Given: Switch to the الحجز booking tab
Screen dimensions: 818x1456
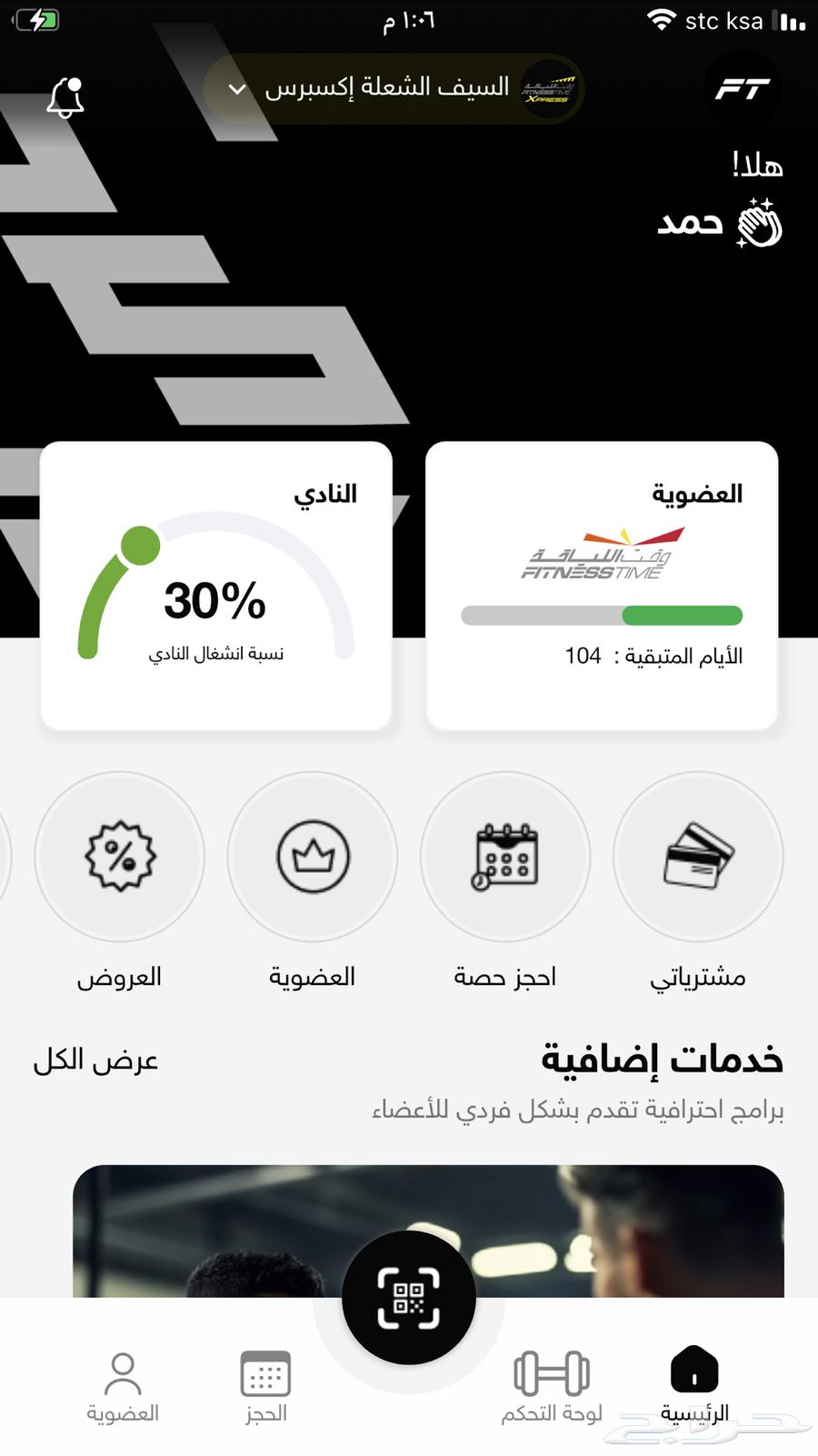Looking at the screenshot, I should pyautogui.click(x=265, y=1384).
